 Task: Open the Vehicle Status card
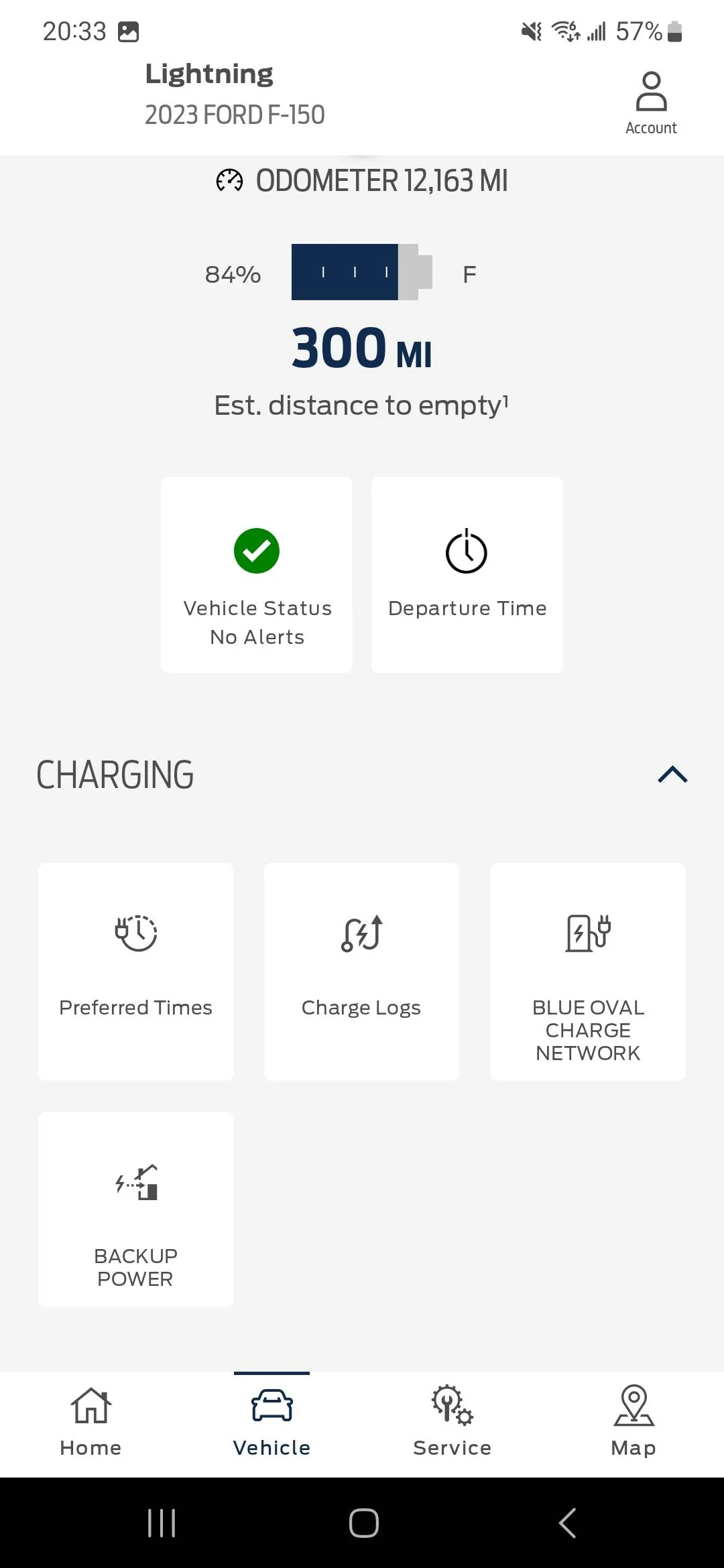[x=257, y=575]
